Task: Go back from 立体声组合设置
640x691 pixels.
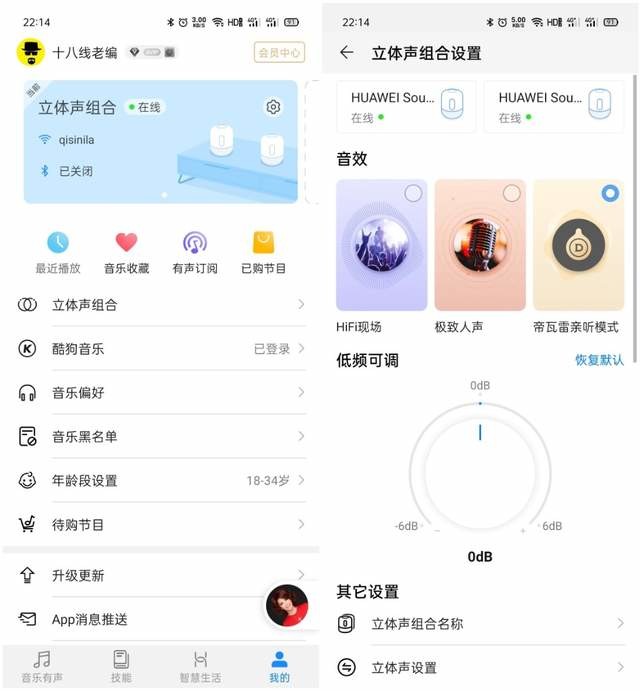Action: 347,53
